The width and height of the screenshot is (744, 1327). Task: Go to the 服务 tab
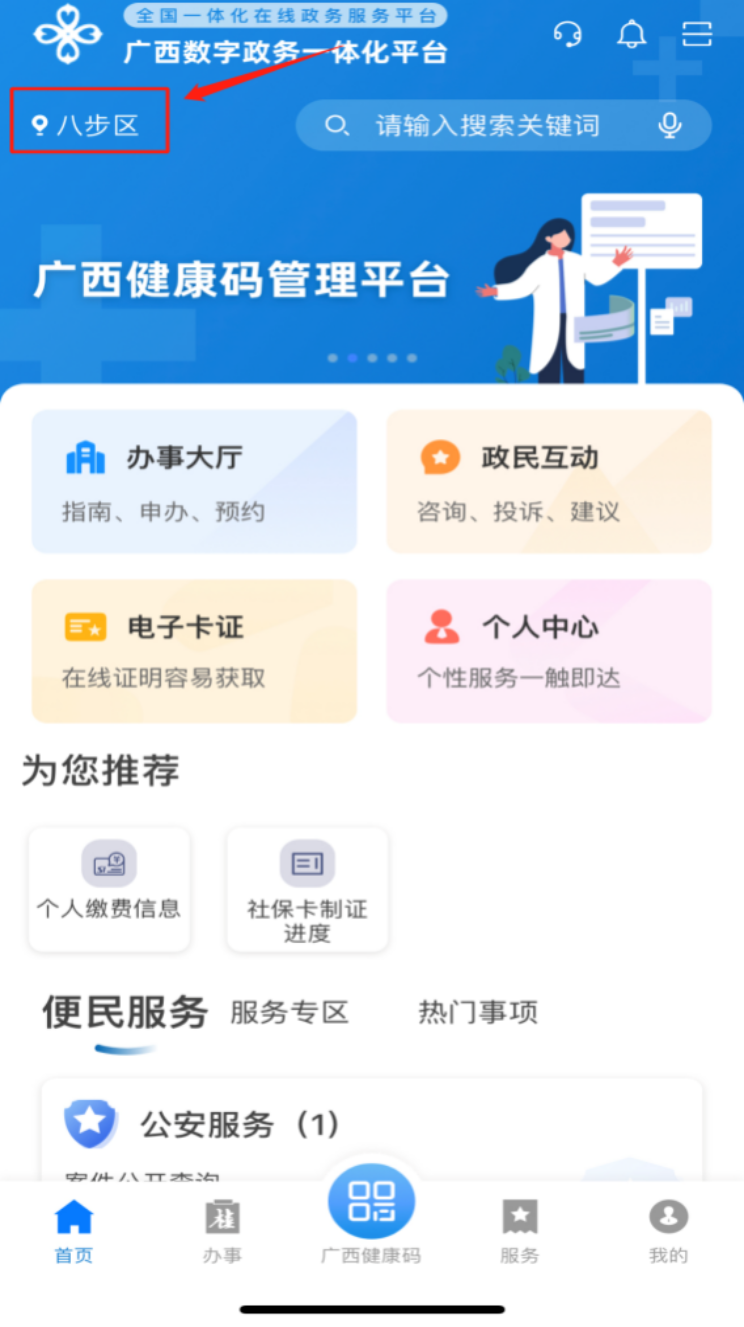point(519,1231)
